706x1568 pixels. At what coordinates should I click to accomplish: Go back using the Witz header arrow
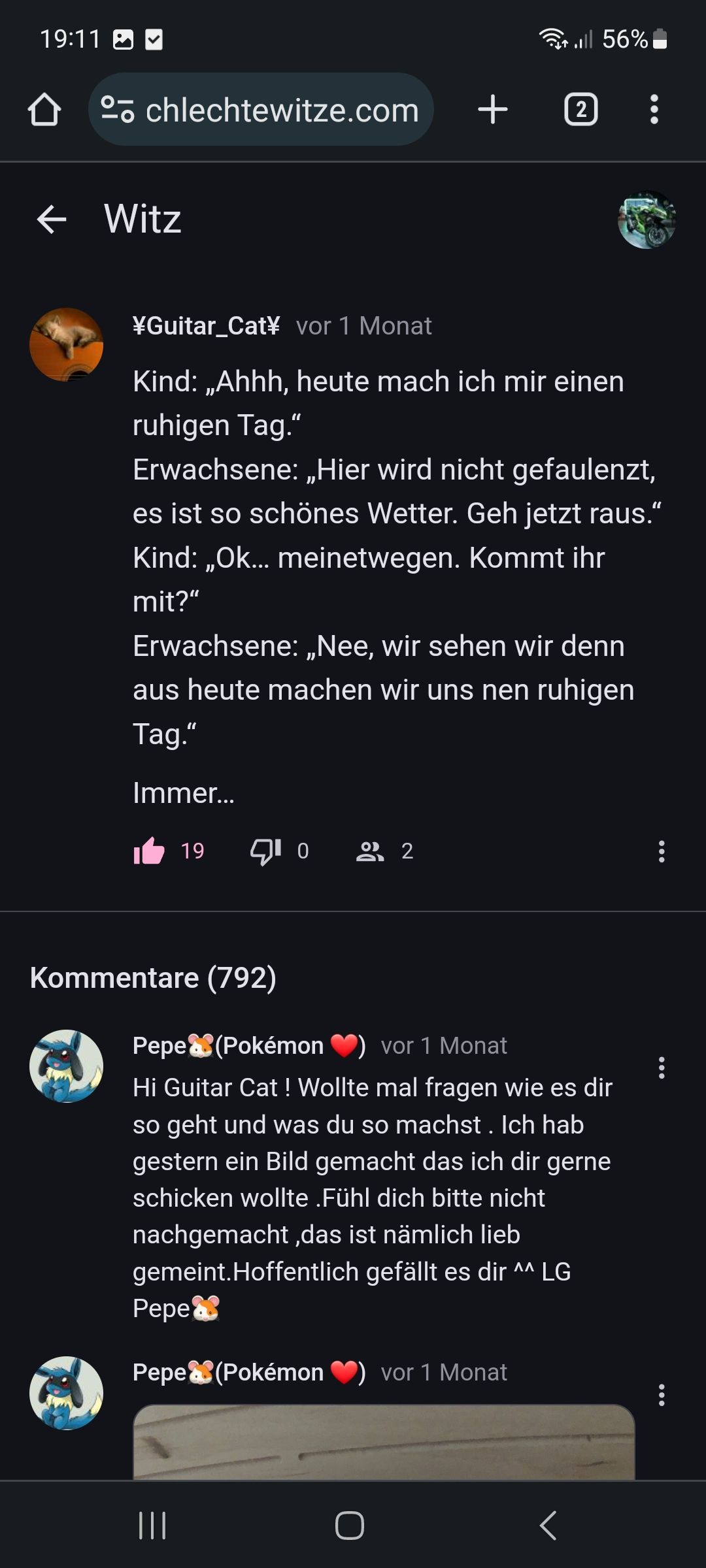[52, 219]
